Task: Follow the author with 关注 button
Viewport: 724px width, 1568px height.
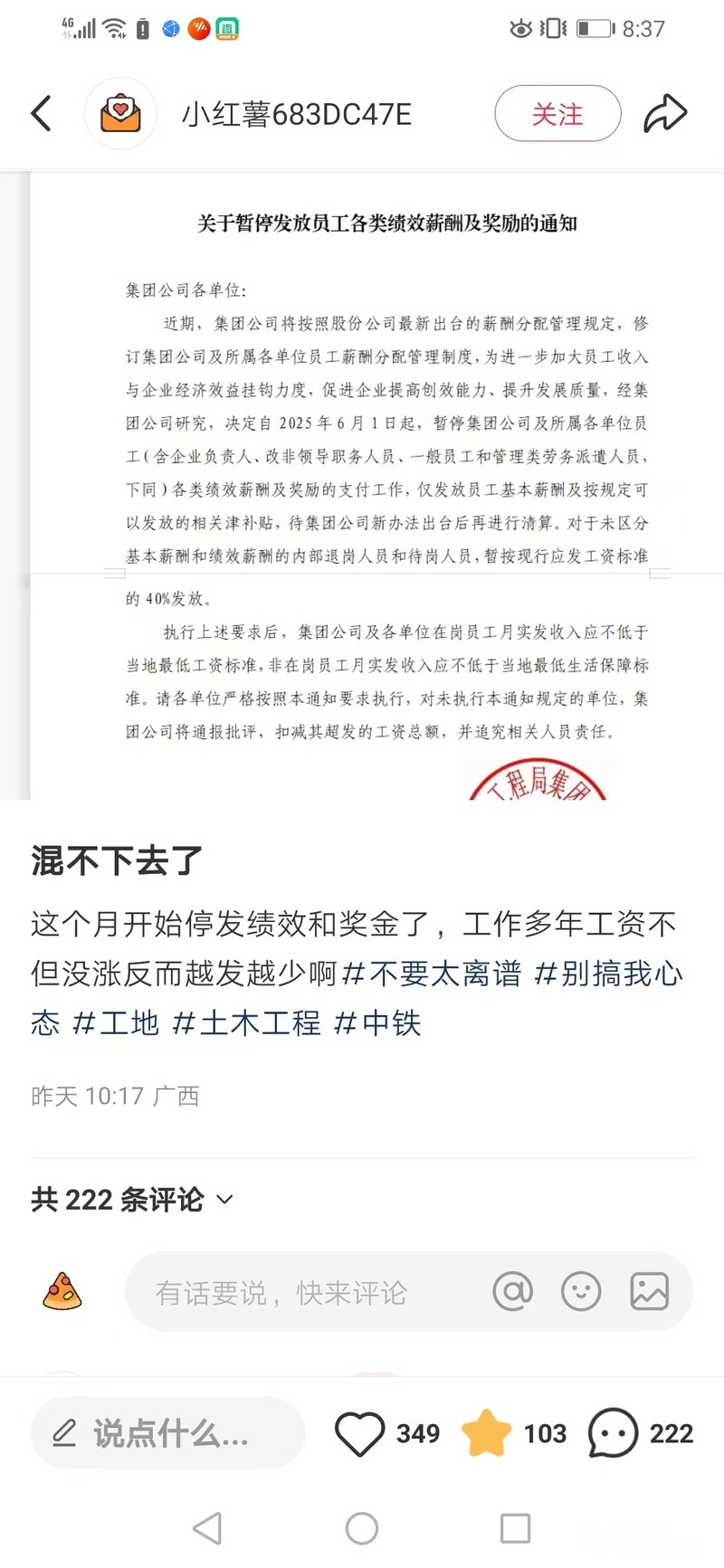Action: [557, 114]
